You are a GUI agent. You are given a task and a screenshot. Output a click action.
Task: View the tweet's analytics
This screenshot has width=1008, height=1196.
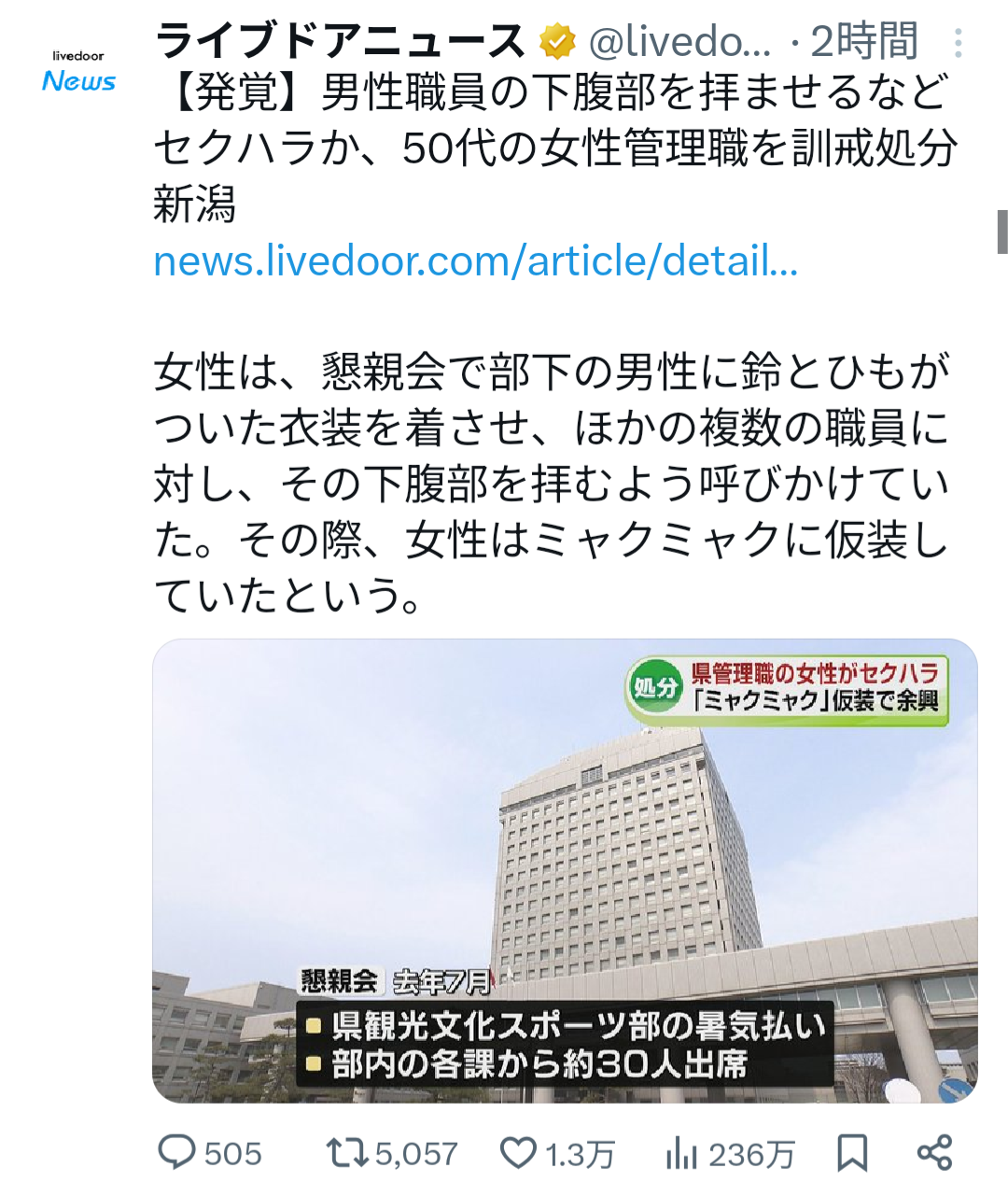(682, 1154)
